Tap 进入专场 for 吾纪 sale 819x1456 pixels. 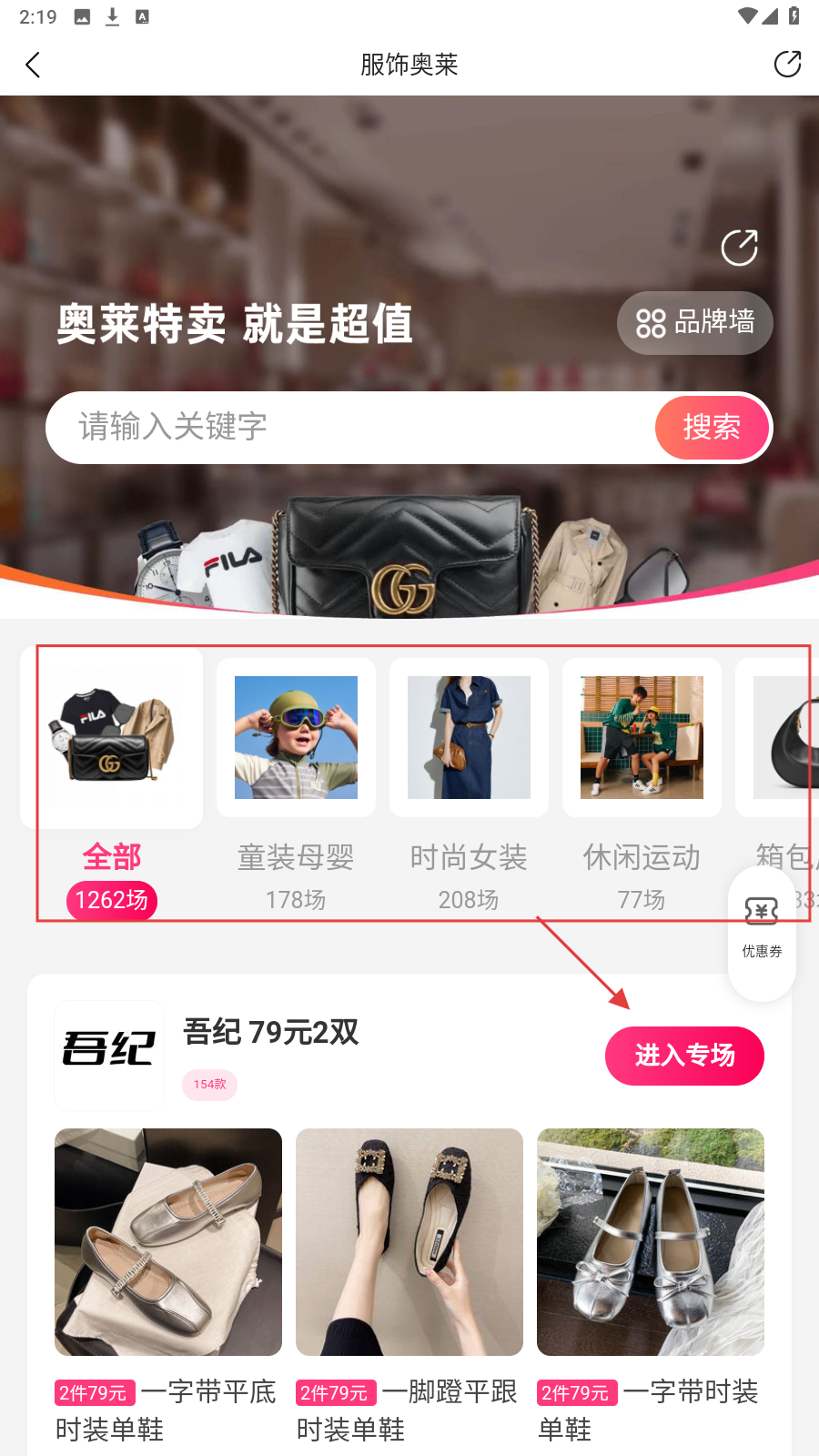coord(684,1056)
